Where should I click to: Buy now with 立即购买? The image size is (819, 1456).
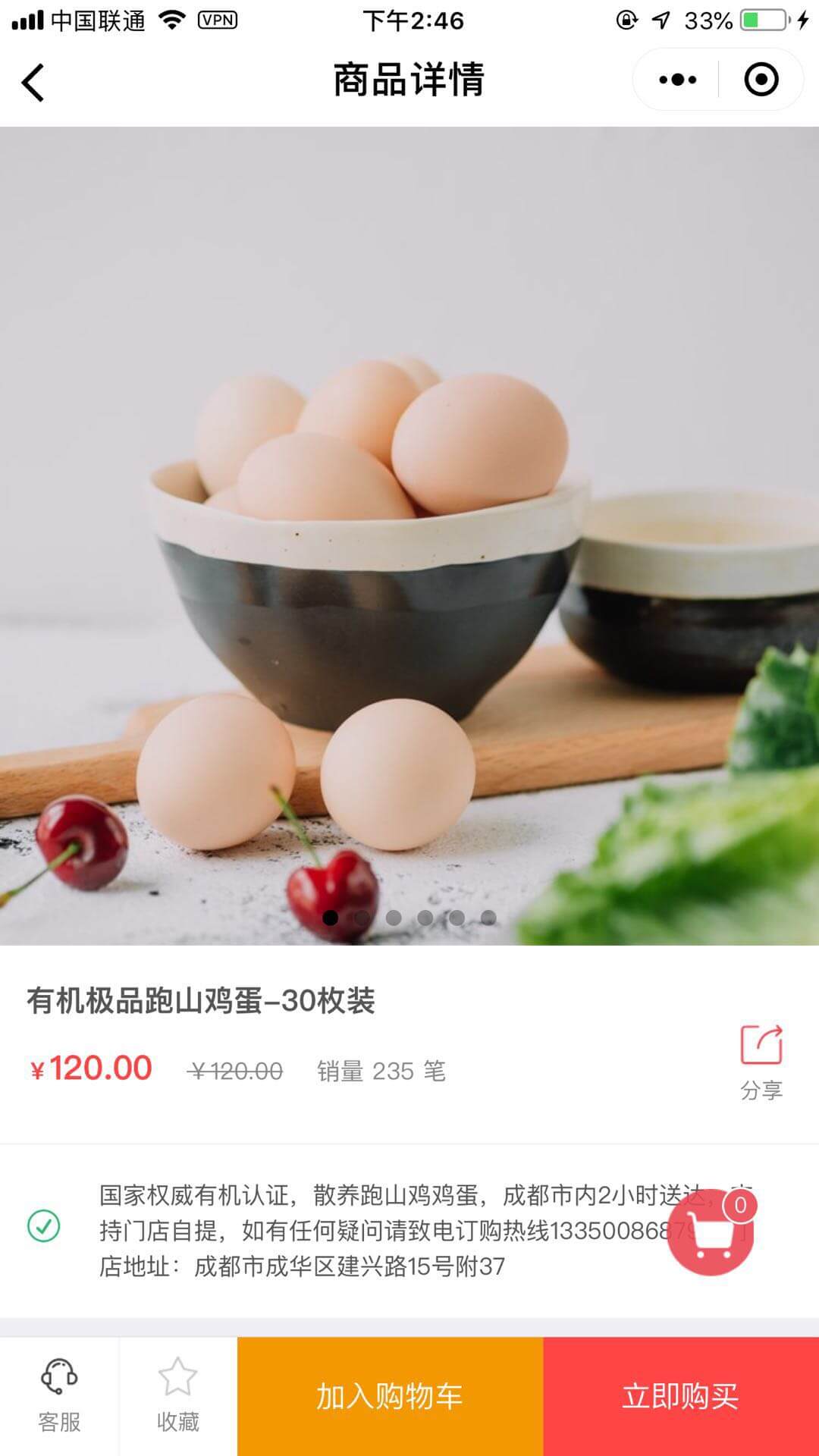pos(680,1396)
